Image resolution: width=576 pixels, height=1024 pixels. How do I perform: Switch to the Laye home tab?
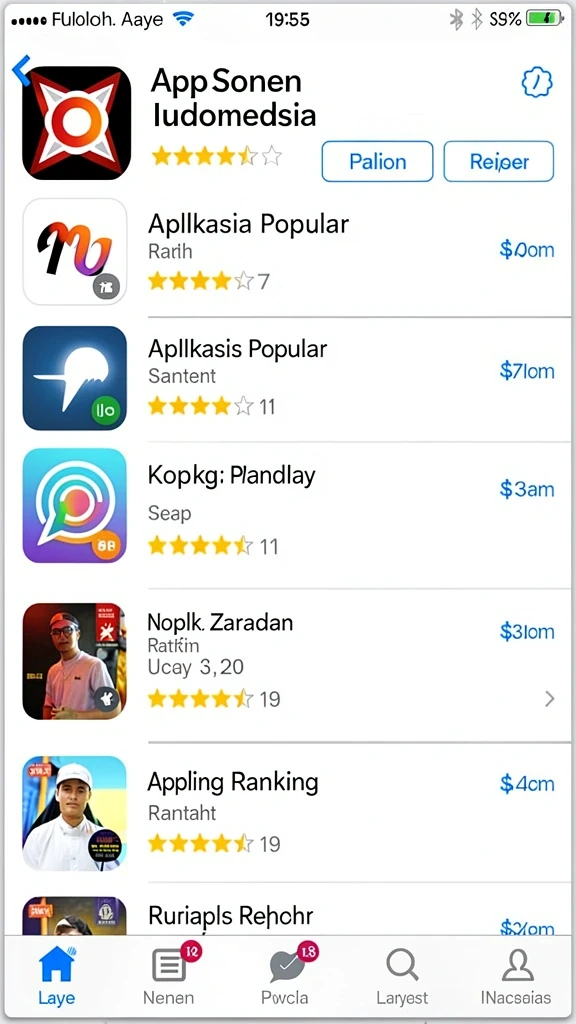[x=57, y=975]
